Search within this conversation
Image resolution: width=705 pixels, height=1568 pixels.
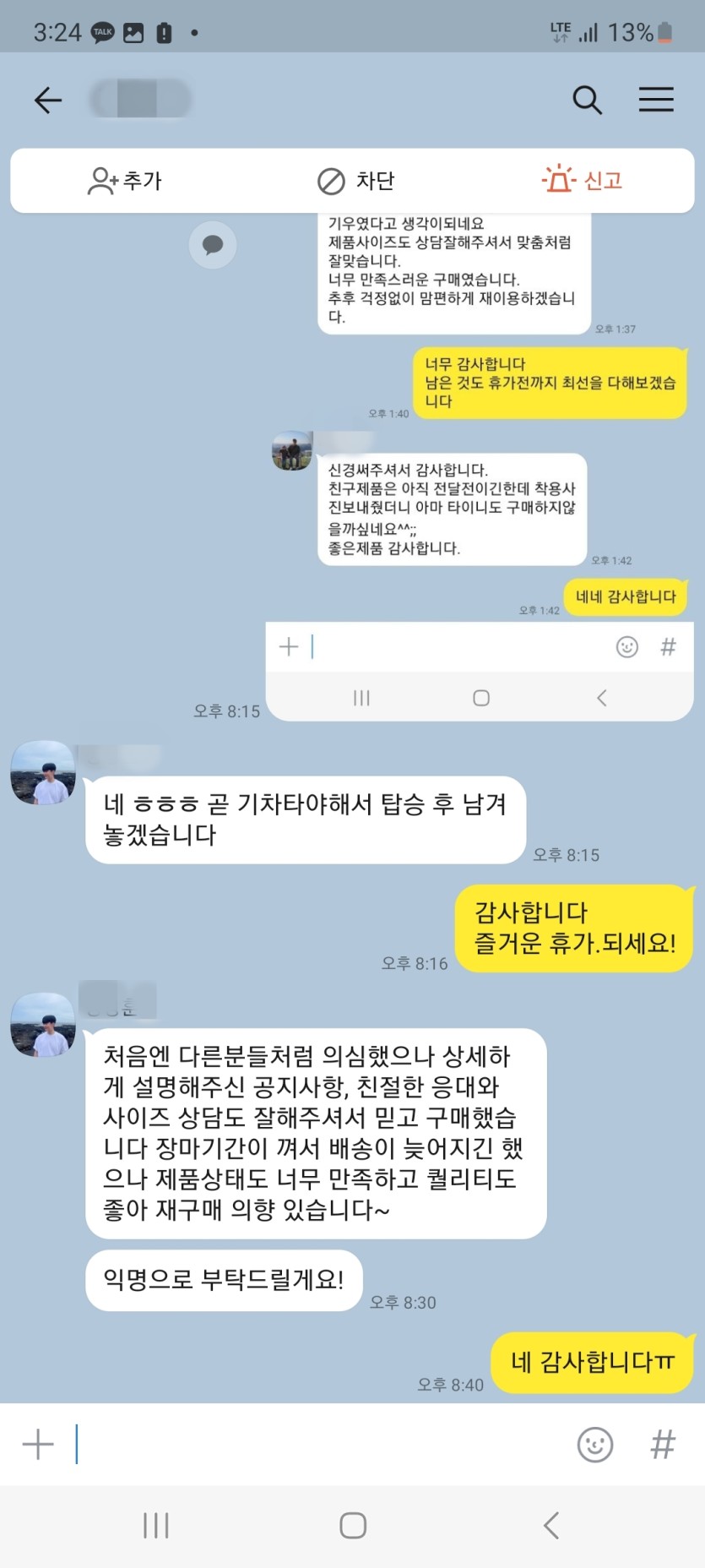587,100
